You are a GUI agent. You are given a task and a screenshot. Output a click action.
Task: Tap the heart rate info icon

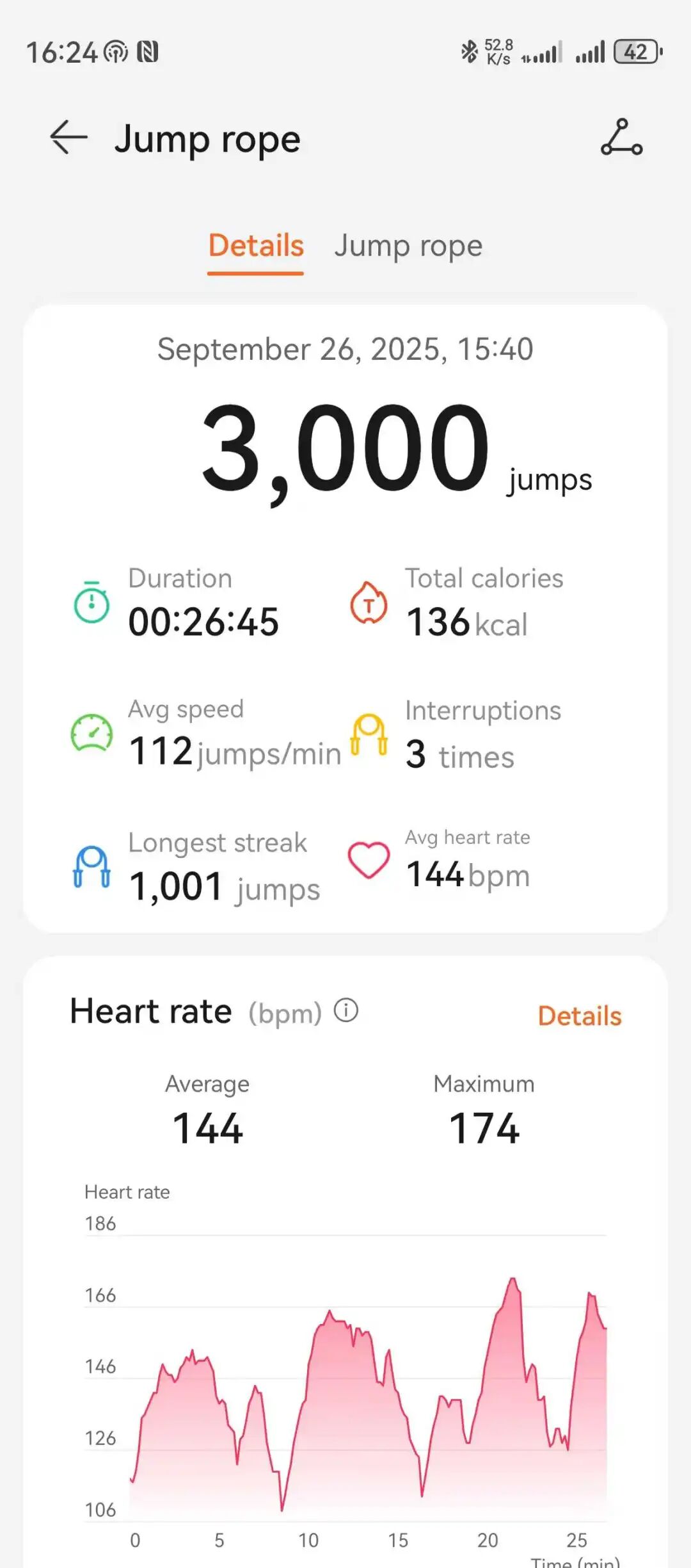(346, 1011)
